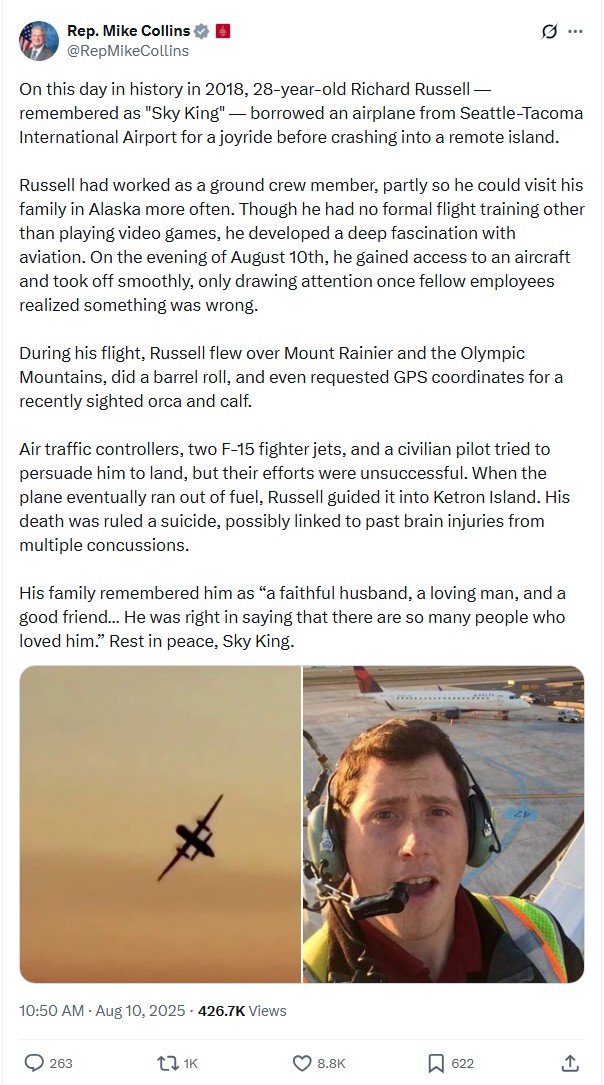Viewport: 604px width, 1085px height.
Task: Open the post overflow menu
Action: pyautogui.click(x=575, y=32)
